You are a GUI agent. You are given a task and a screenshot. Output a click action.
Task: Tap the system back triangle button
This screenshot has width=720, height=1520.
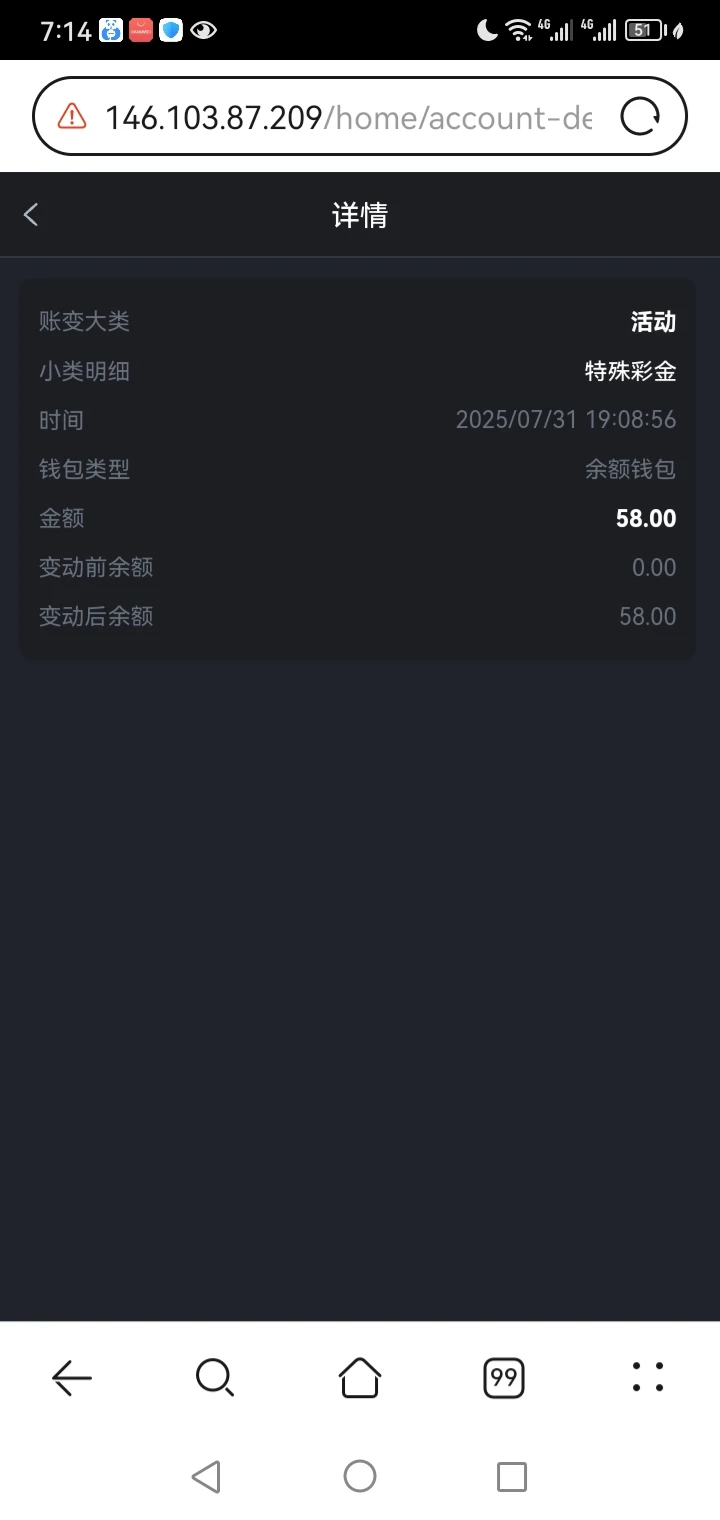pos(207,1475)
